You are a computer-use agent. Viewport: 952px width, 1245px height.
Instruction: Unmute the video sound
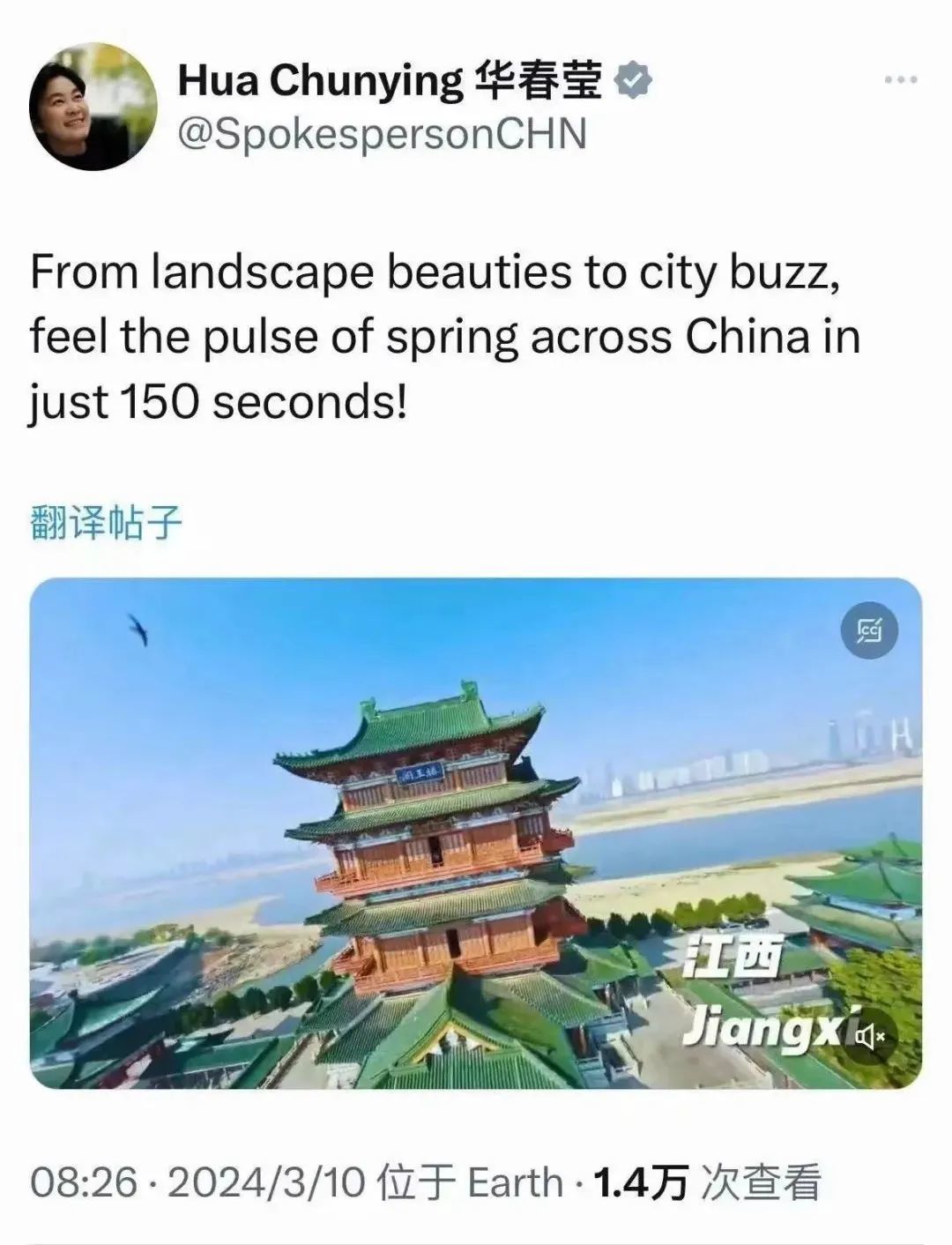click(x=869, y=1036)
